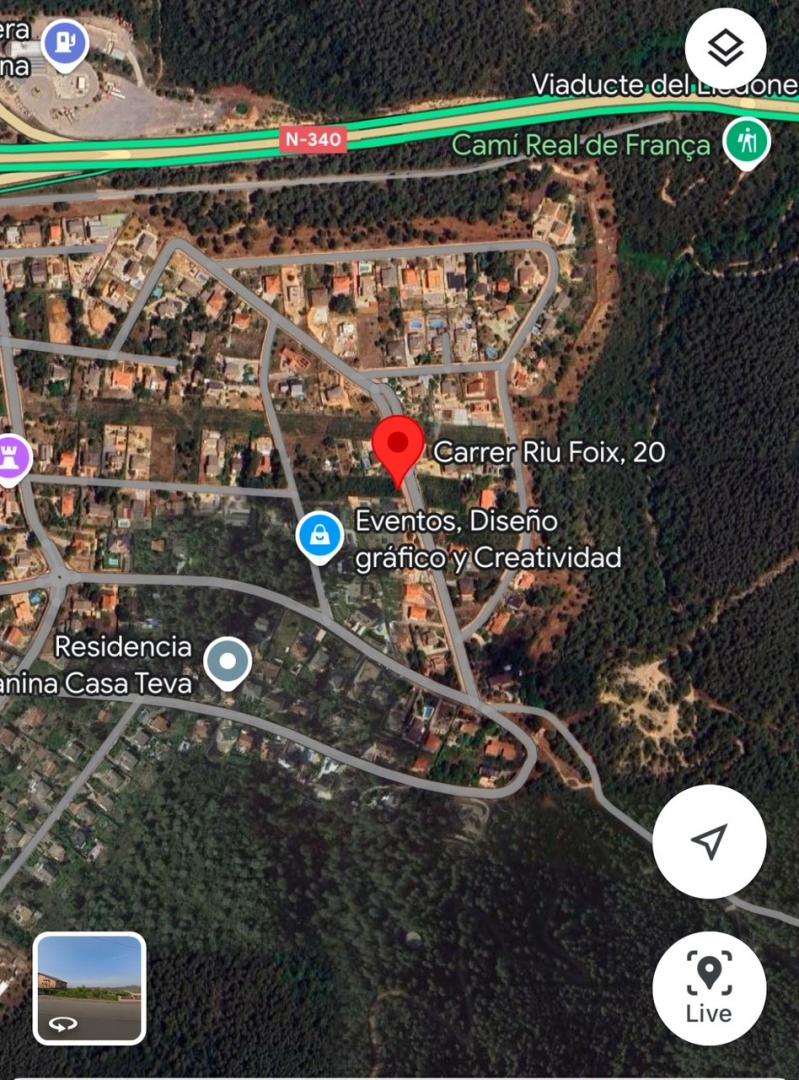Center map on my current location
The width and height of the screenshot is (799, 1080).
[709, 841]
